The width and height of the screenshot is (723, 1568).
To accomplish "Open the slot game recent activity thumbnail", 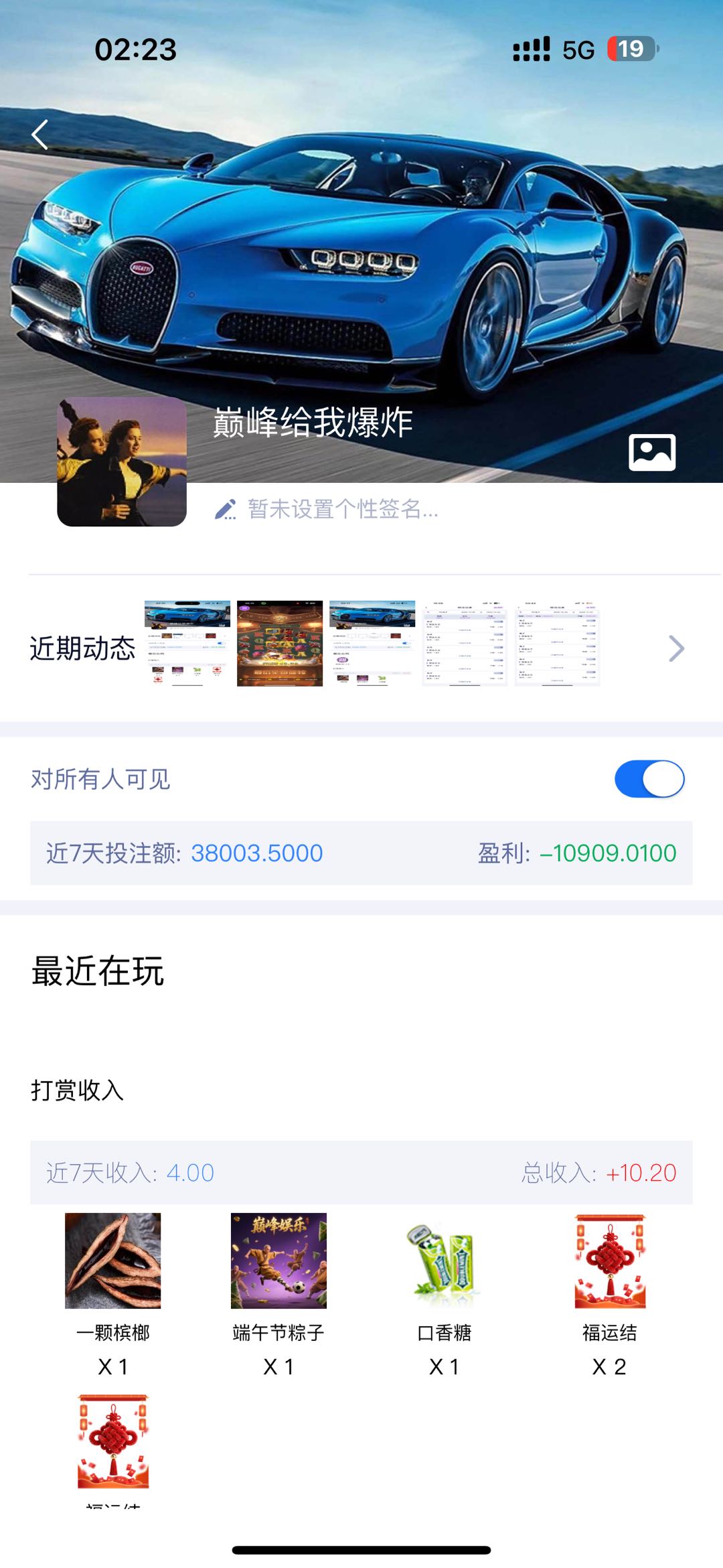I will pos(280,644).
